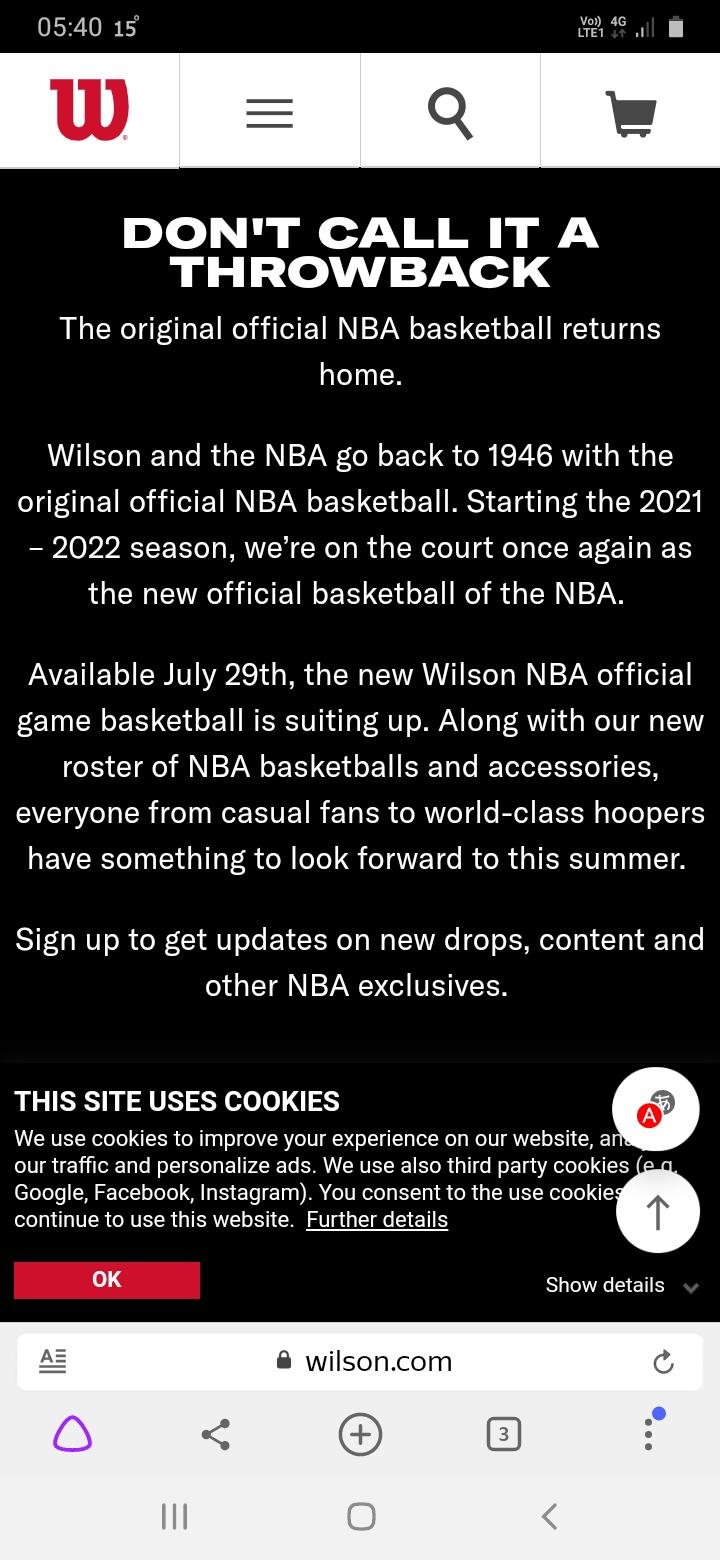Show the three open tabs
Viewport: 720px width, 1560px height.
click(x=504, y=1435)
